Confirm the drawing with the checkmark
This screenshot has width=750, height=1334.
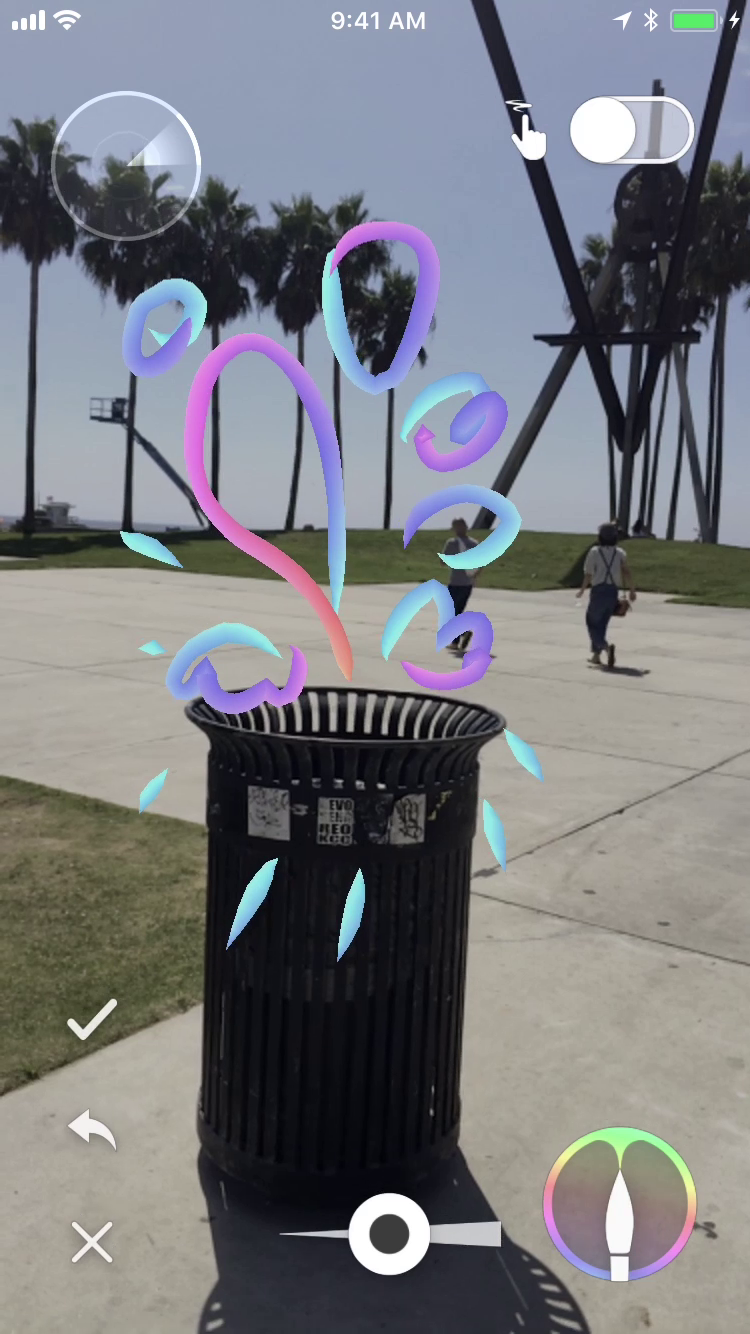tap(92, 1019)
